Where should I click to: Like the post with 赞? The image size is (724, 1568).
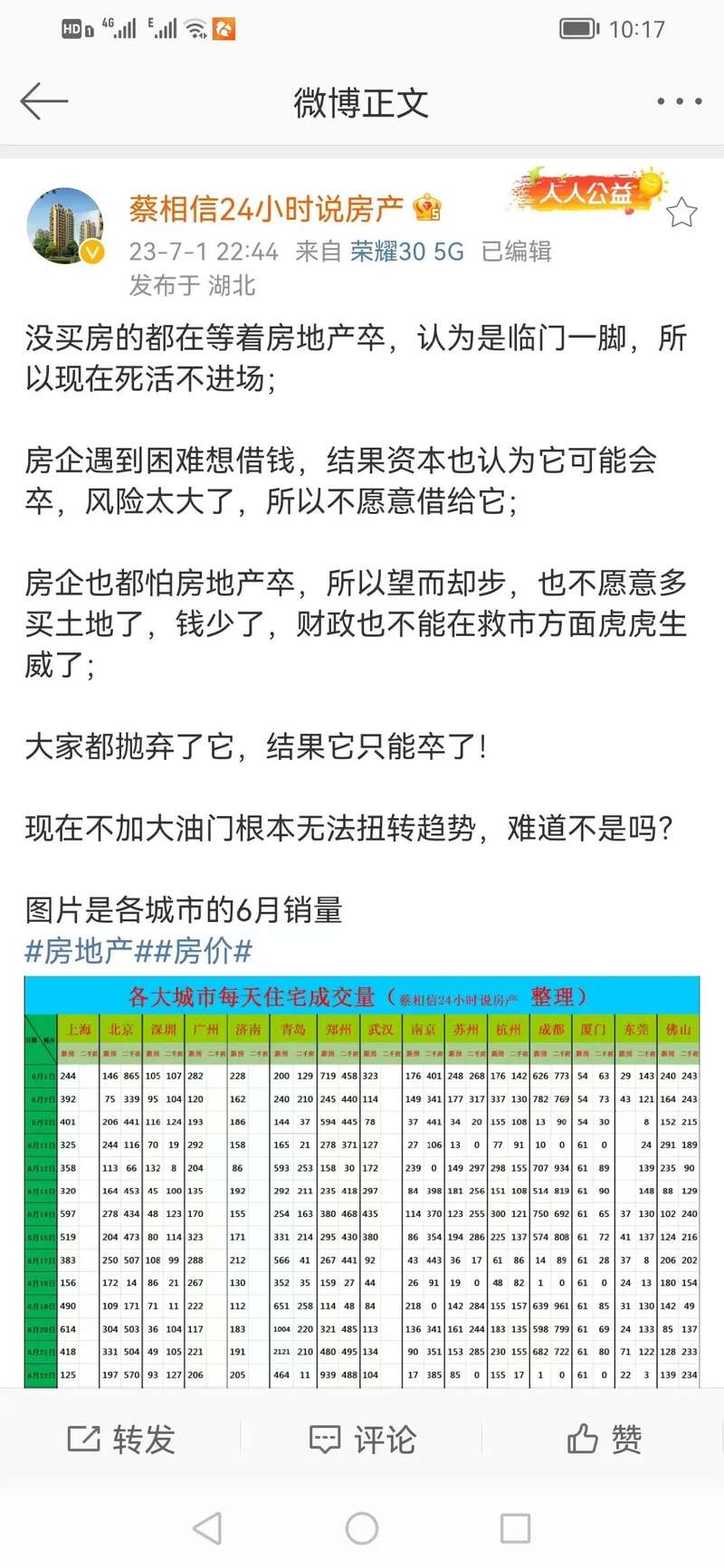[x=604, y=1439]
